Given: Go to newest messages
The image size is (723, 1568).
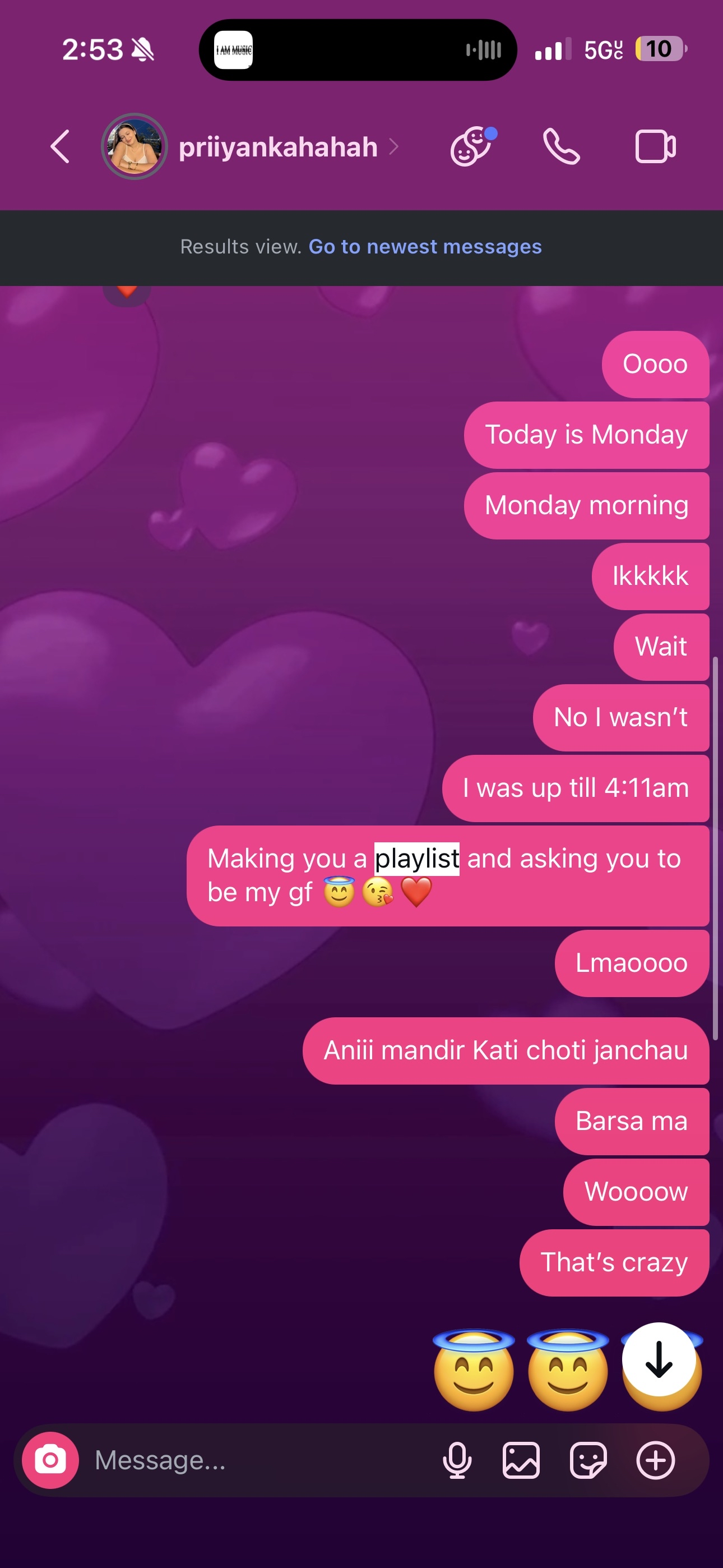Looking at the screenshot, I should point(425,247).
